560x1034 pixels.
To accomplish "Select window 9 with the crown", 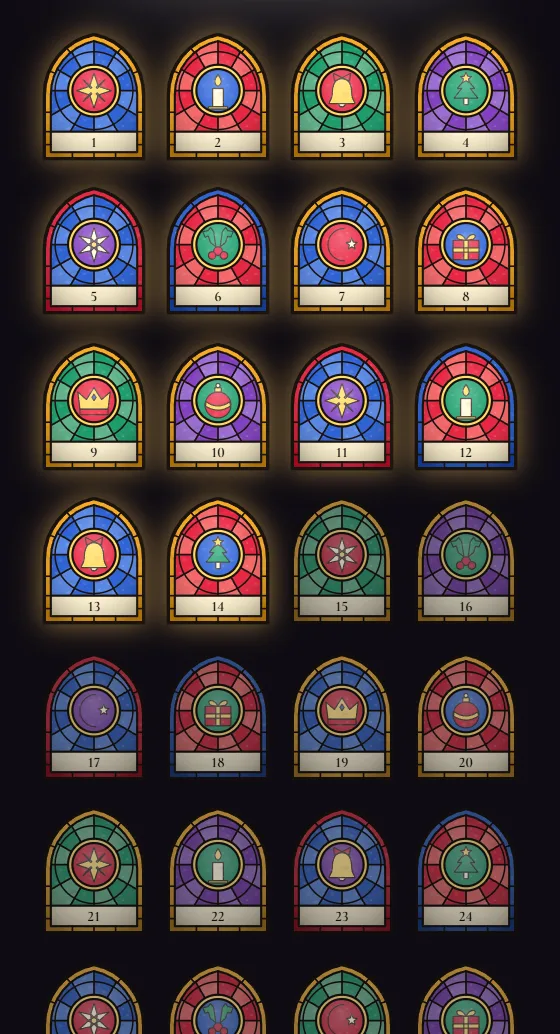I will click(94, 407).
